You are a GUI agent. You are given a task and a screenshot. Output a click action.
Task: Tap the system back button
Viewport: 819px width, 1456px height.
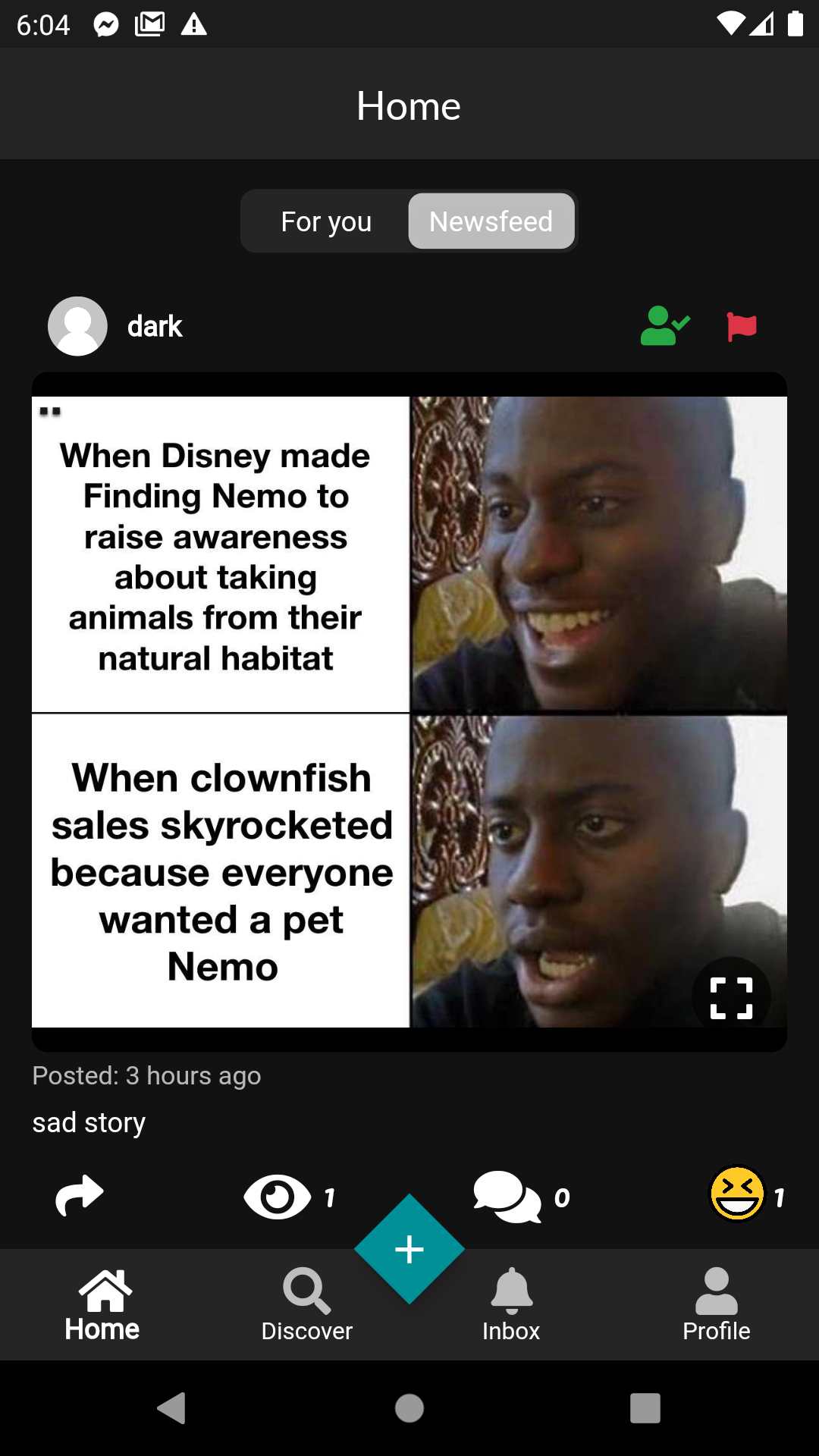[x=173, y=1408]
